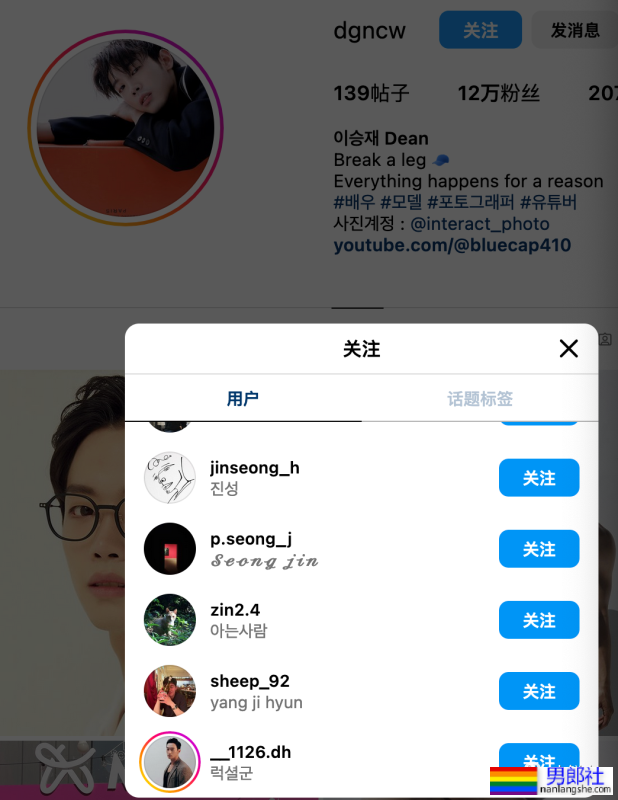618x800 pixels.
Task: Open the @interact_photo account link
Action: pos(480,224)
